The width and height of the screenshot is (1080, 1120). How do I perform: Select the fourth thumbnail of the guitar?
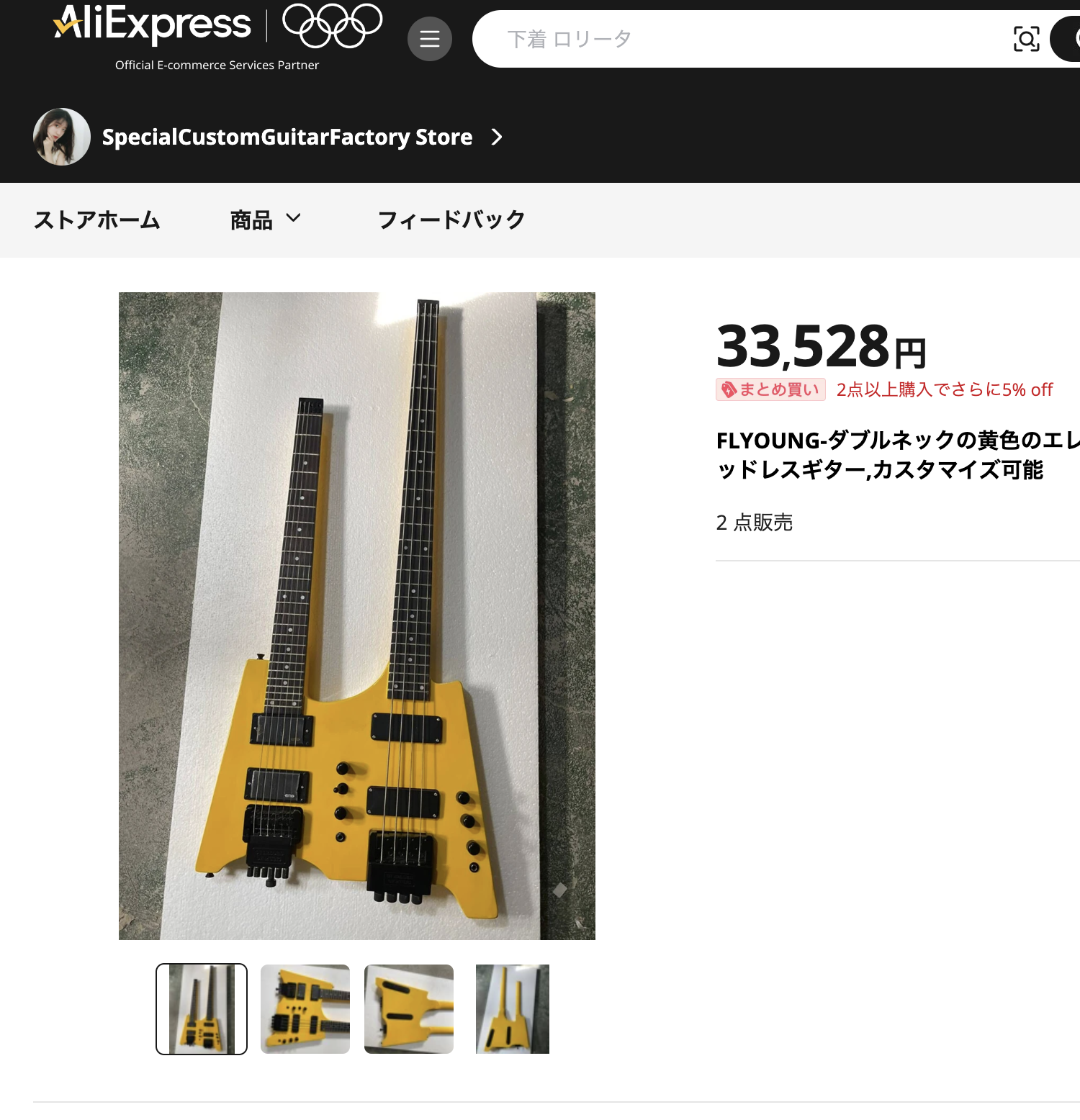click(x=513, y=1008)
